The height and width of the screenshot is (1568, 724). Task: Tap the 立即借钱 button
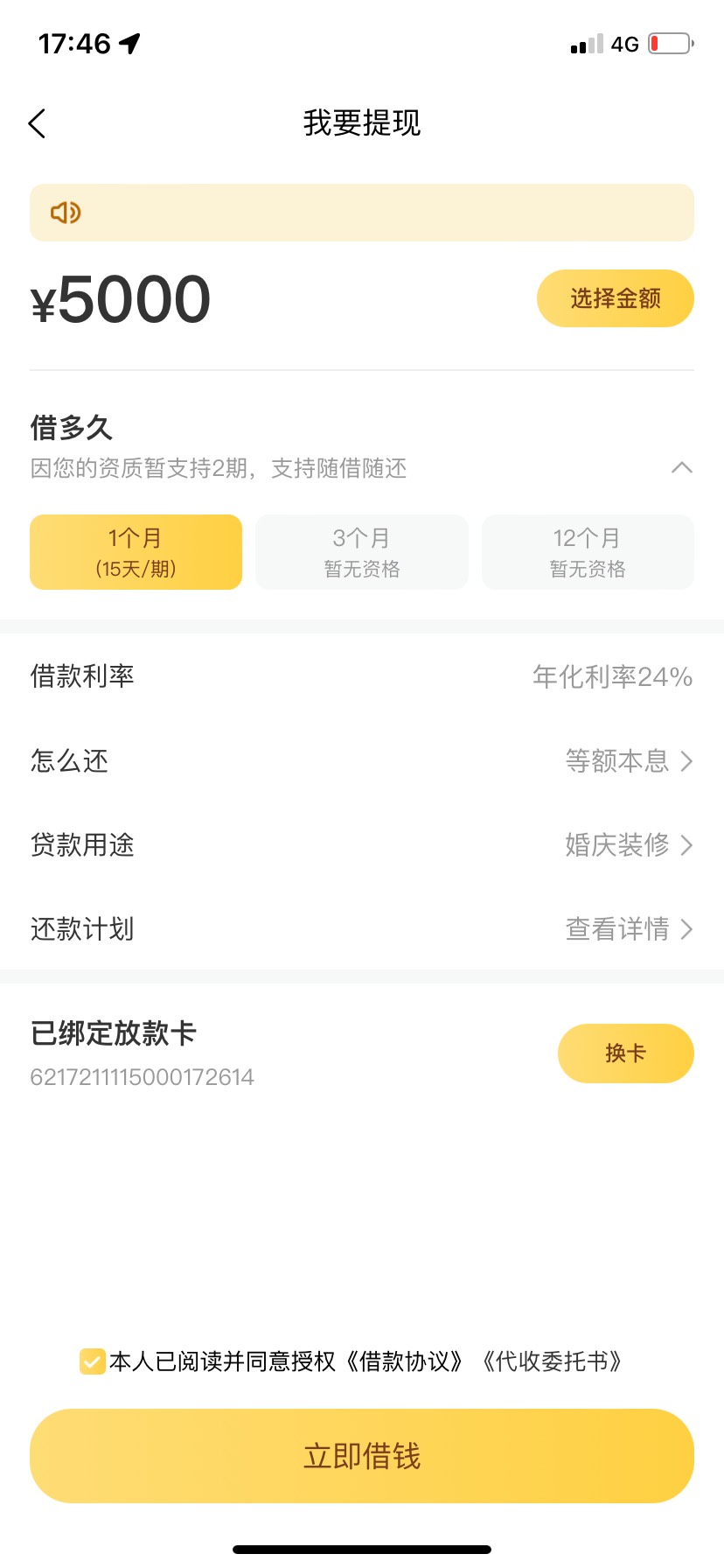(362, 1456)
